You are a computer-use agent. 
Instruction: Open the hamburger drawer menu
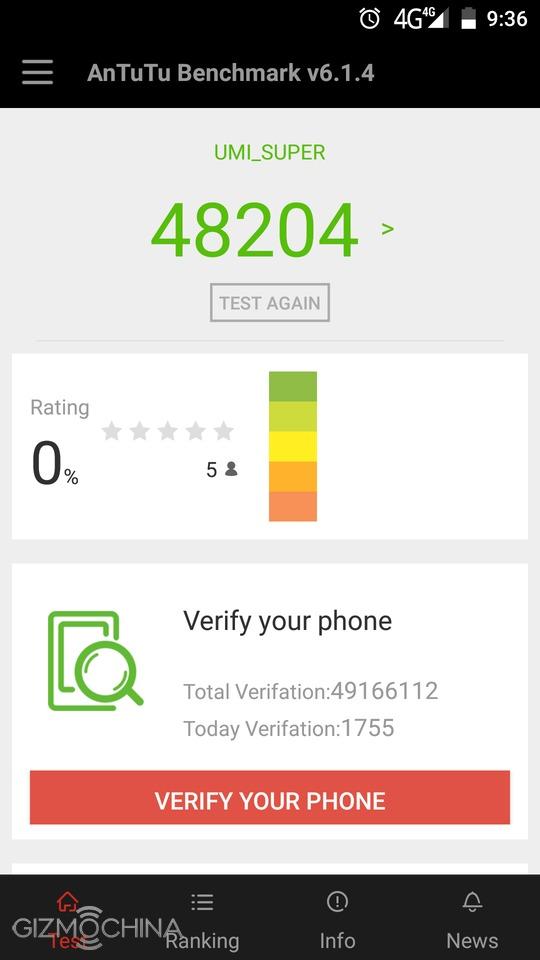(x=37, y=73)
